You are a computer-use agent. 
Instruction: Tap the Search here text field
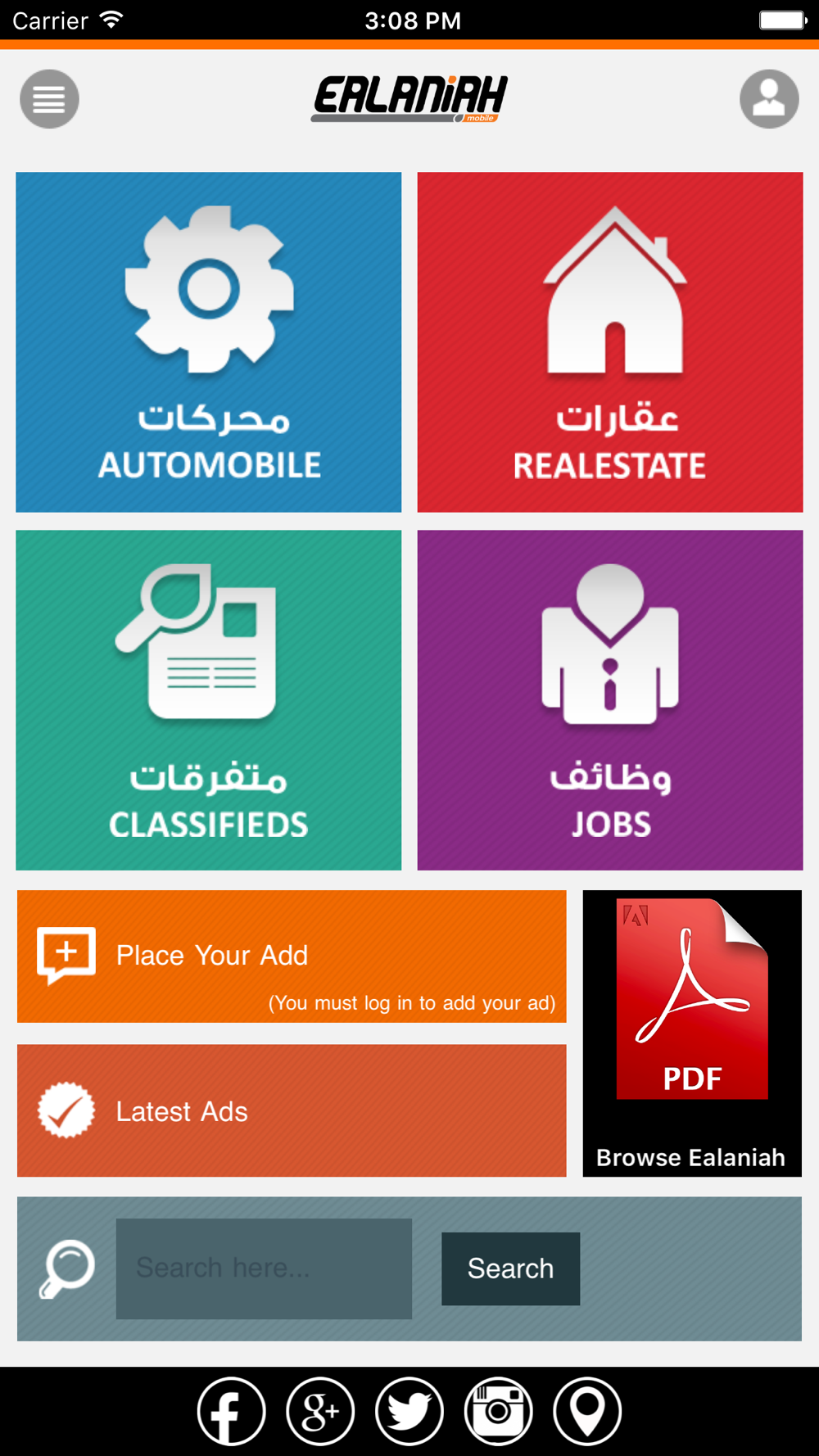[264, 1268]
